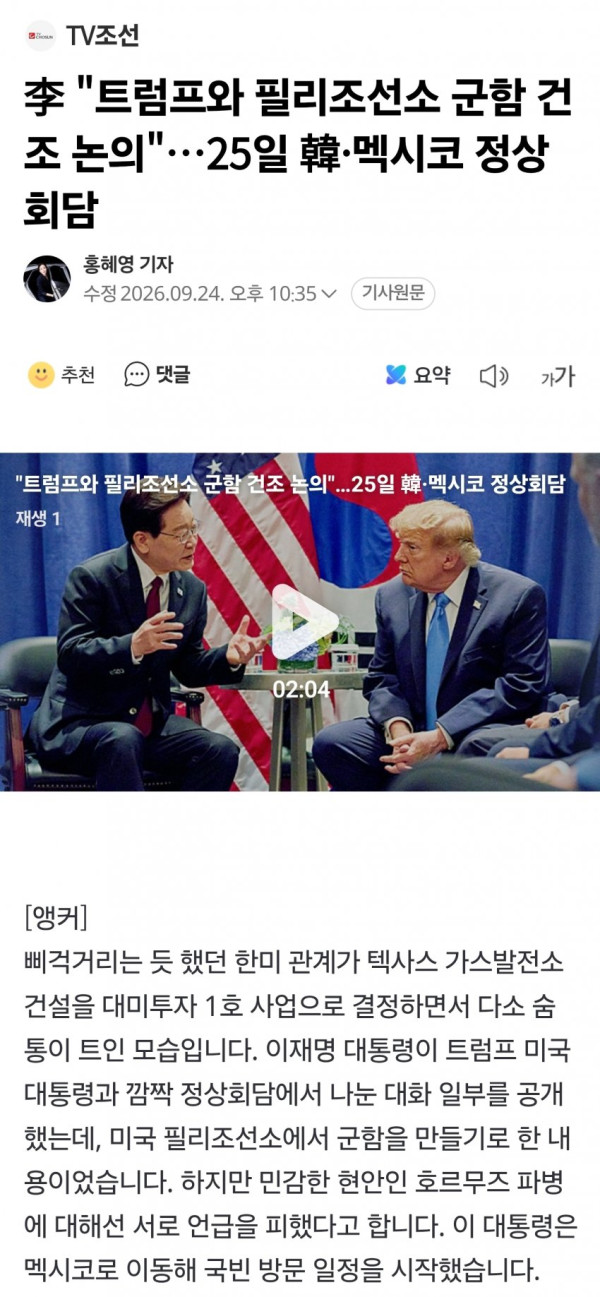Screen dimensions: 600x1297
Task: Open the TV조선 publisher page
Action: (82, 36)
